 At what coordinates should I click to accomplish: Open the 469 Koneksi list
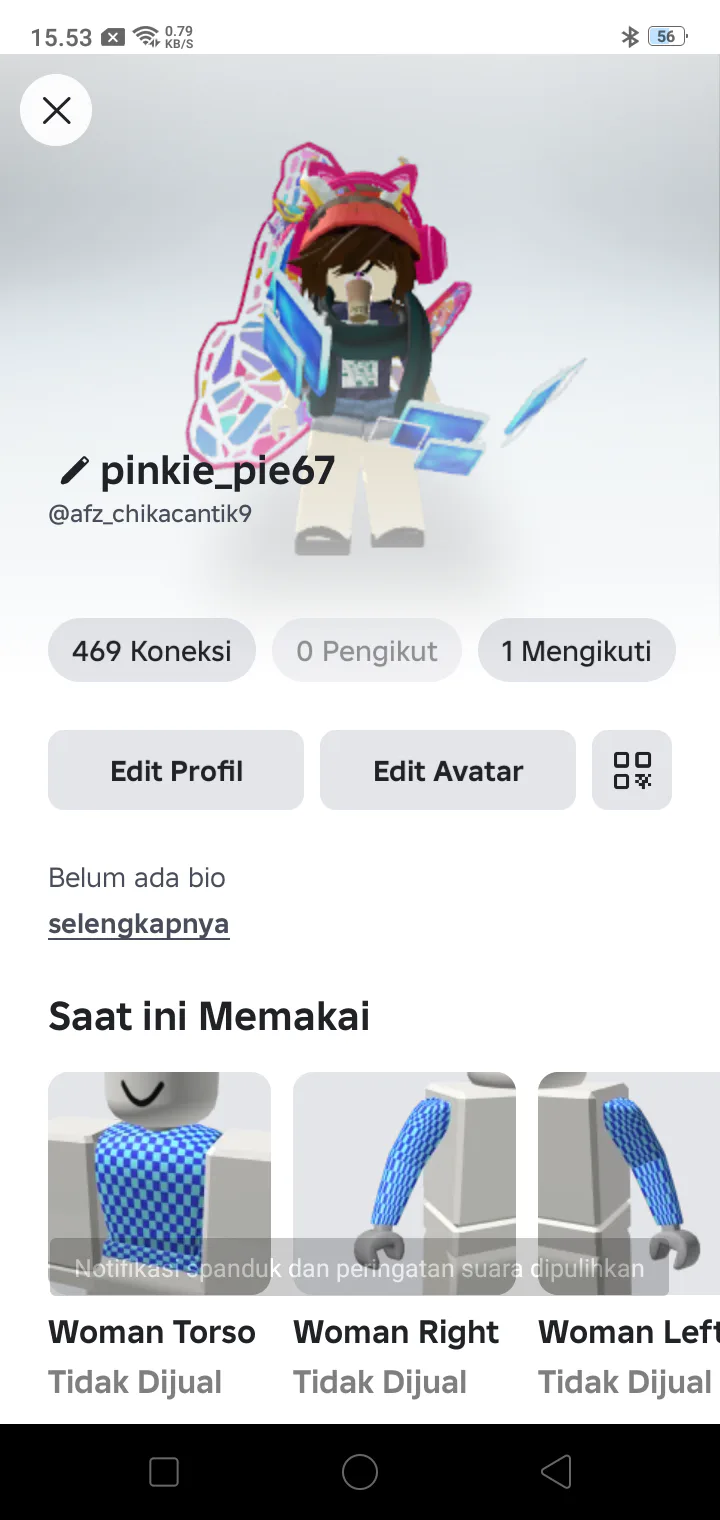pyautogui.click(x=152, y=651)
